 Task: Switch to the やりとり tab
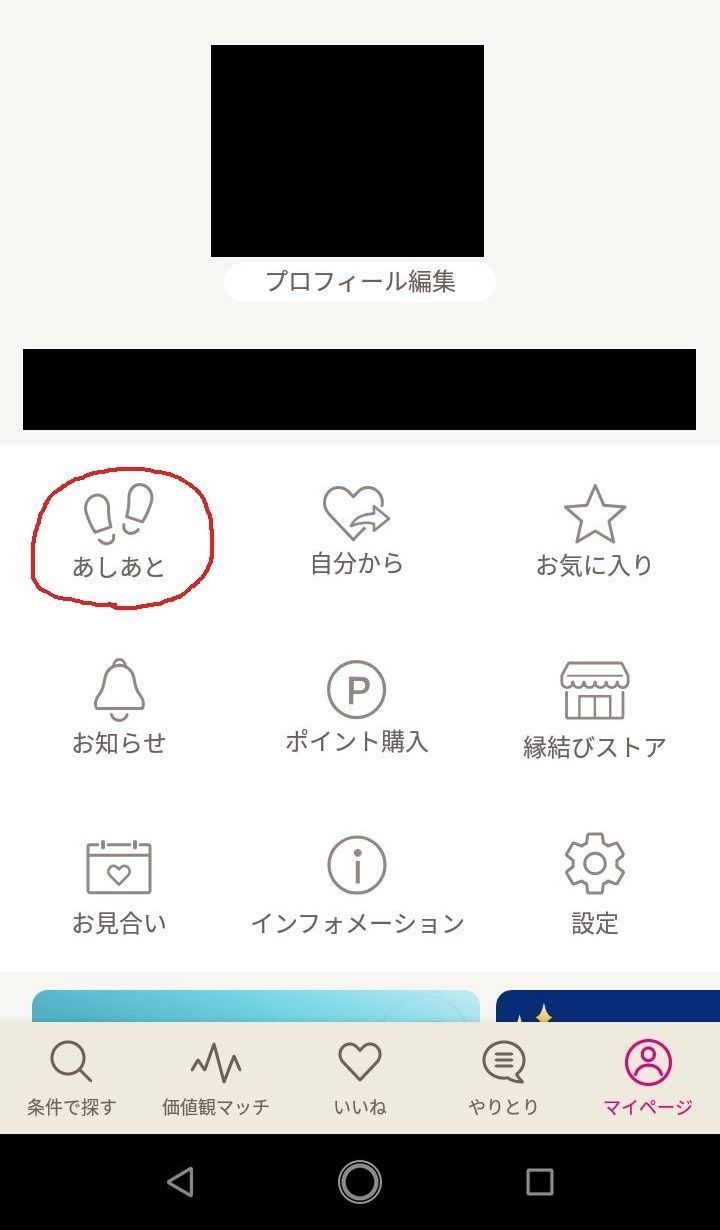point(503,1078)
